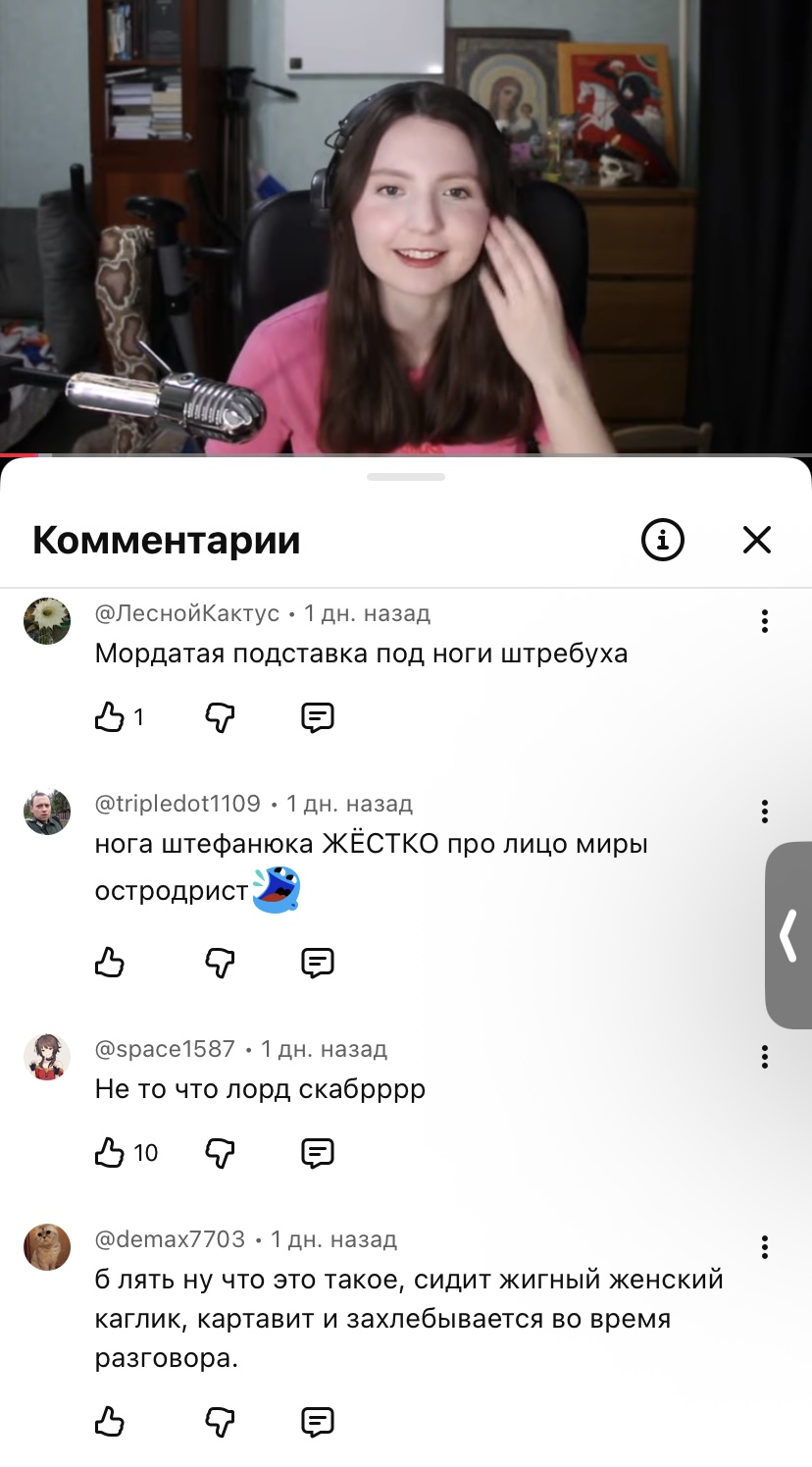Open the comments info icon
The width and height of the screenshot is (812, 1467).
[662, 540]
